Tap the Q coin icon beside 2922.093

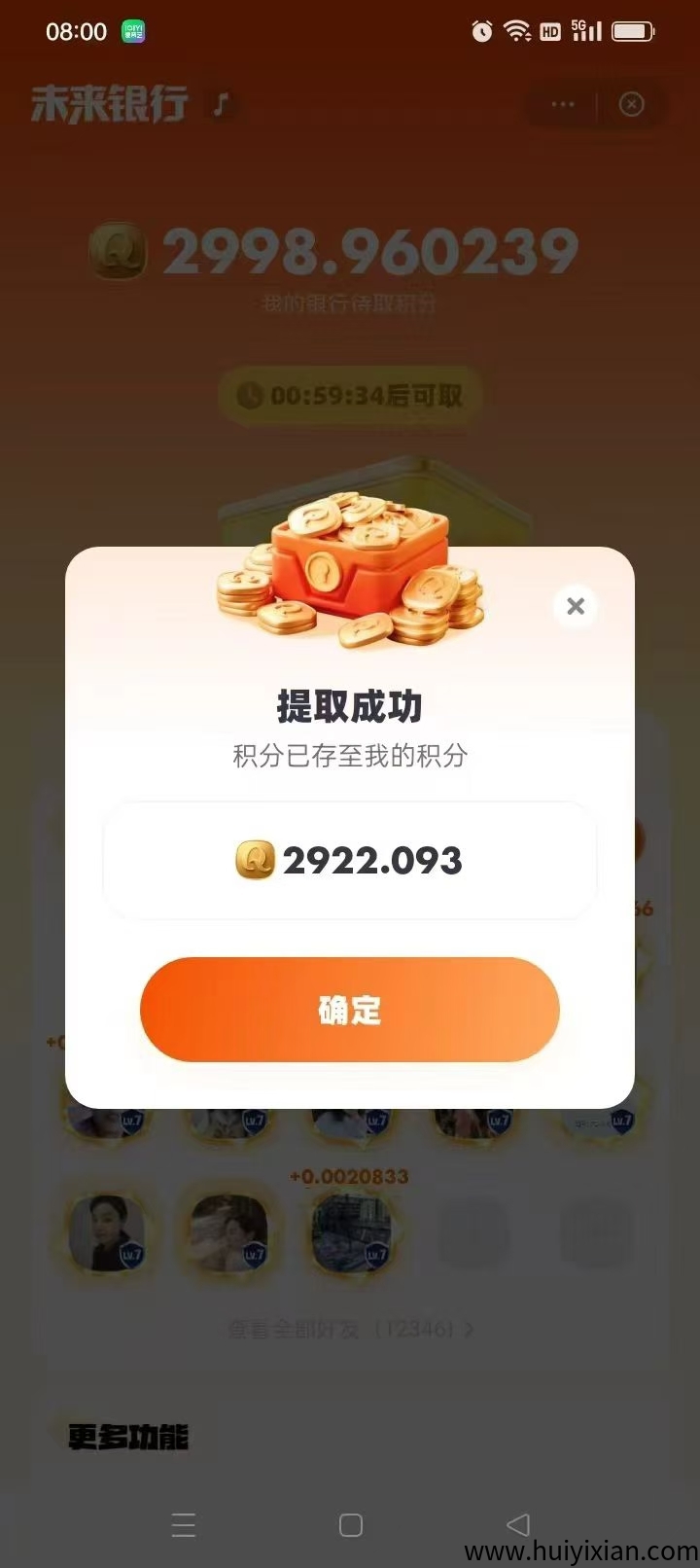click(254, 860)
